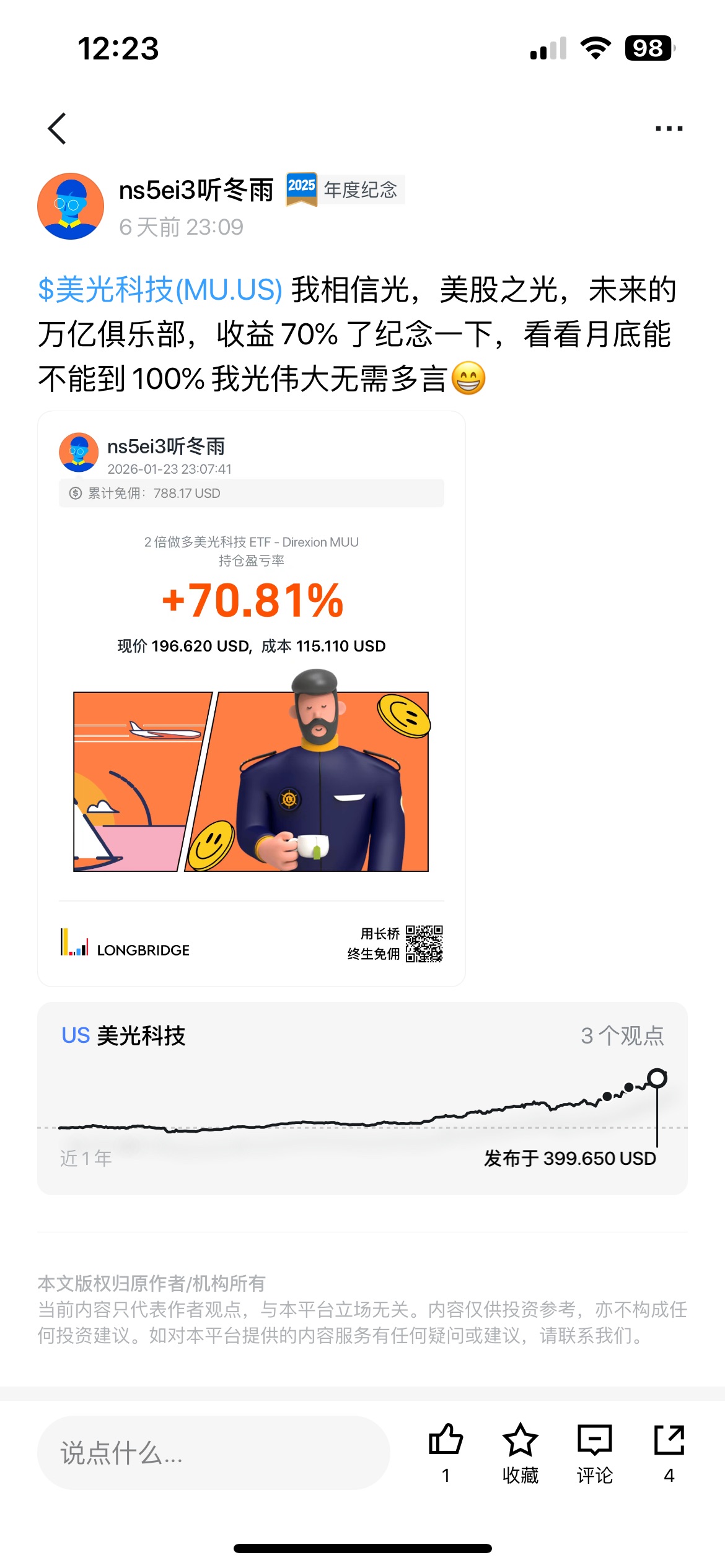Tap the 2025 年度纪念 badge
Viewport: 725px width, 1568px height.
point(345,189)
